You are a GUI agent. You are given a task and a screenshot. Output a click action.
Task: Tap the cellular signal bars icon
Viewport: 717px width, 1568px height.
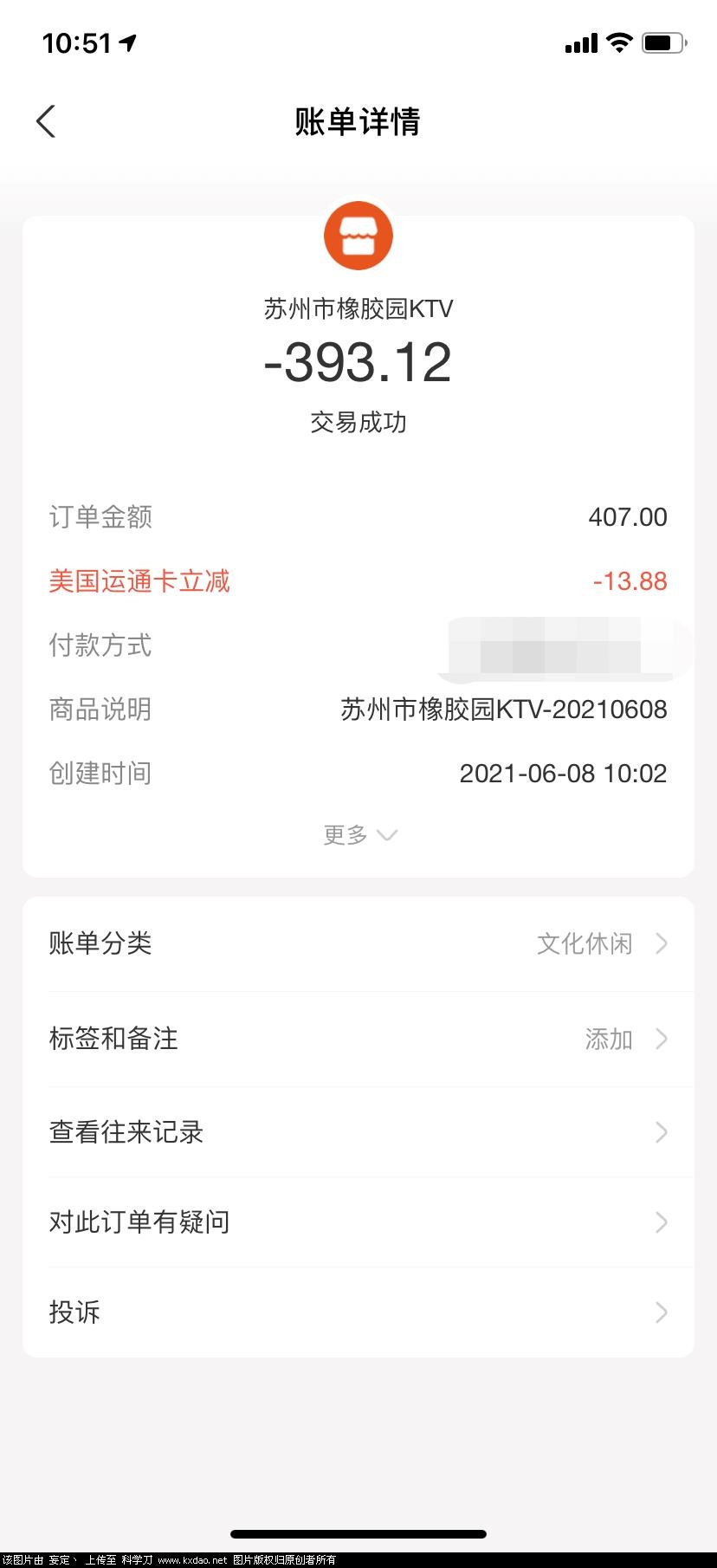pos(578,42)
